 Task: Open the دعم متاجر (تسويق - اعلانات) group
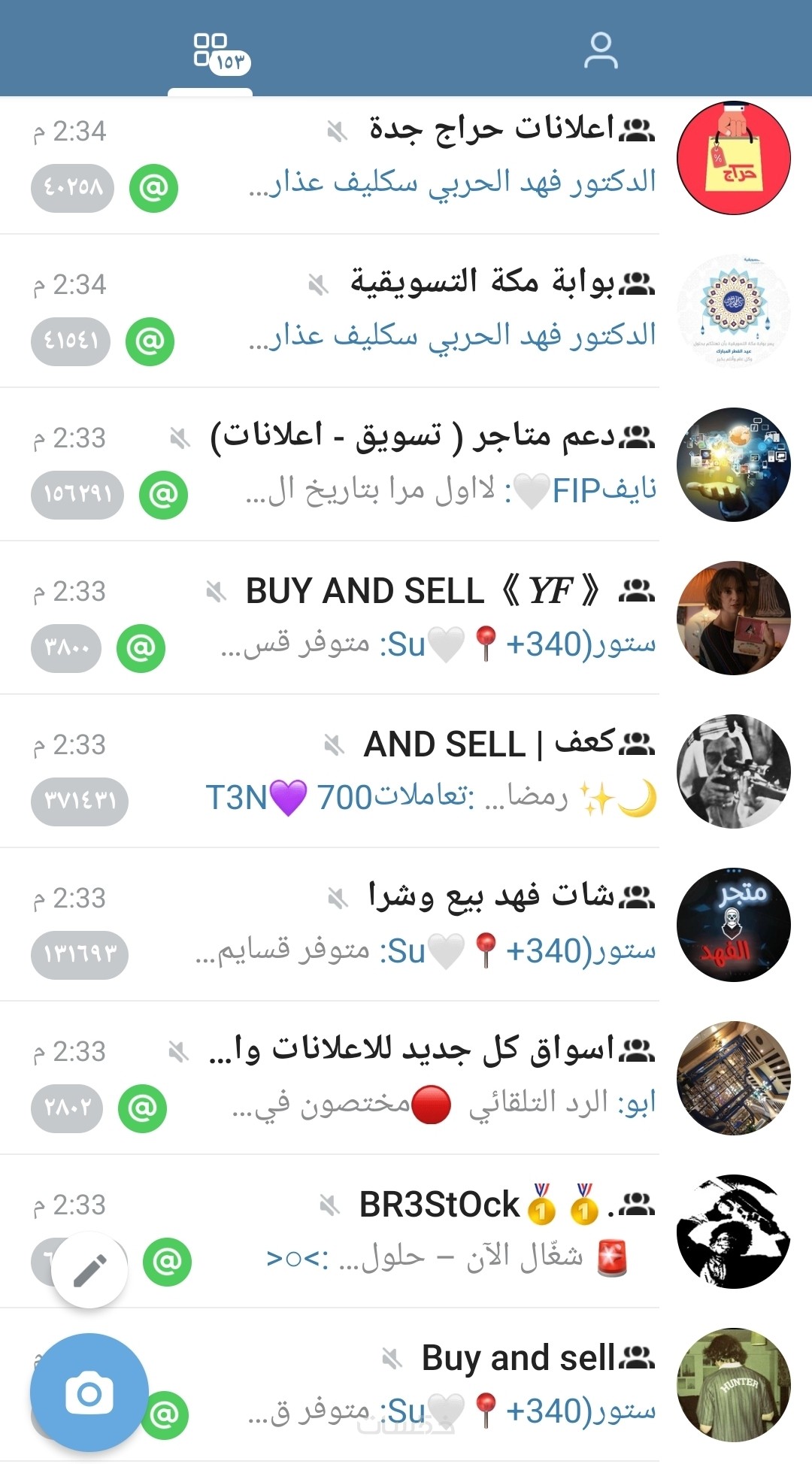pyautogui.click(x=451, y=463)
